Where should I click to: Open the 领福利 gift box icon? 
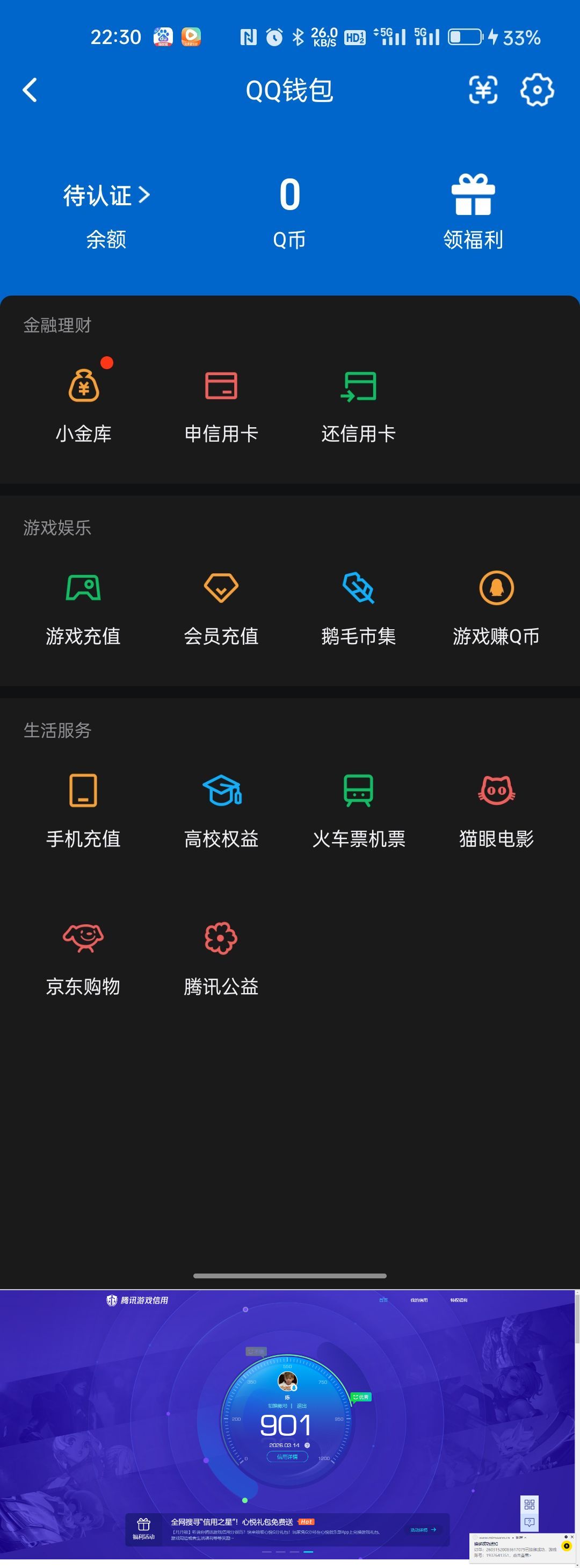click(x=473, y=195)
